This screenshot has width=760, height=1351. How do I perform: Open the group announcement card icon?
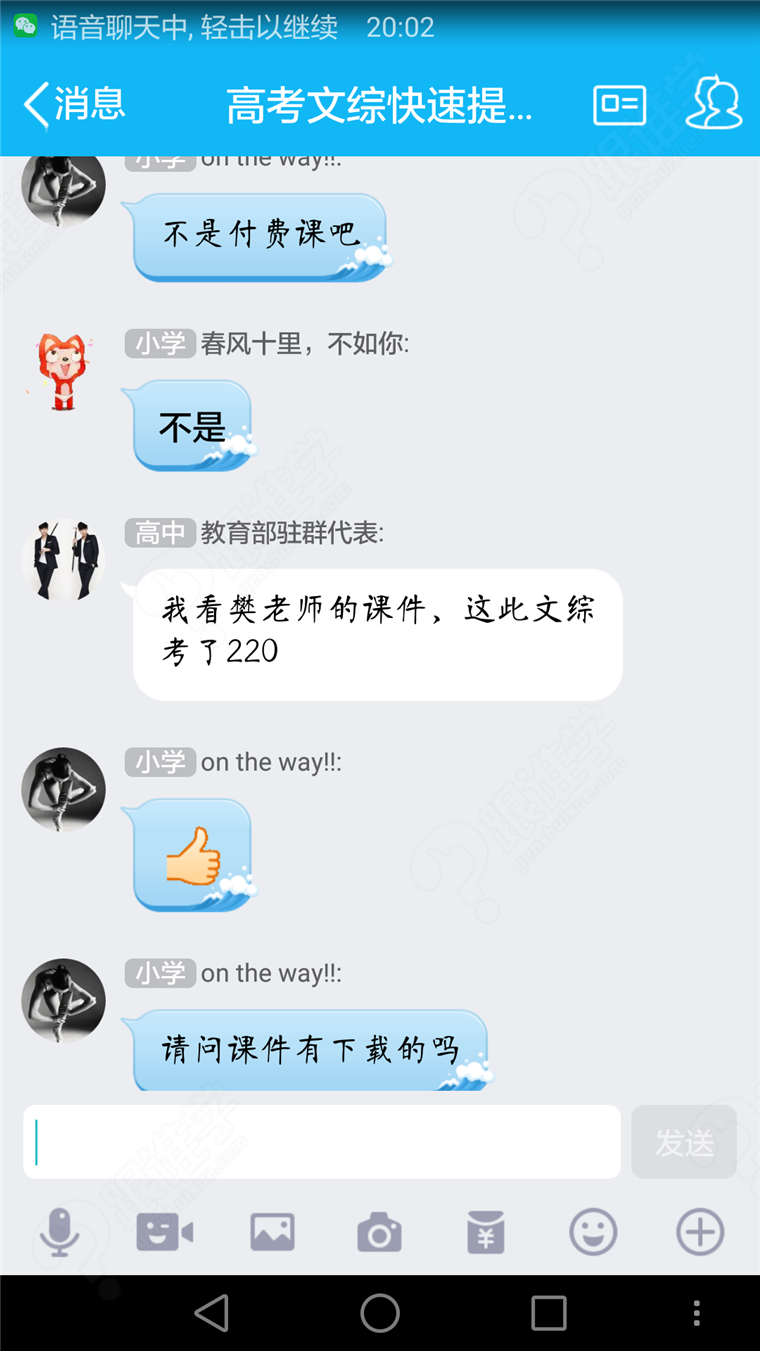click(619, 104)
